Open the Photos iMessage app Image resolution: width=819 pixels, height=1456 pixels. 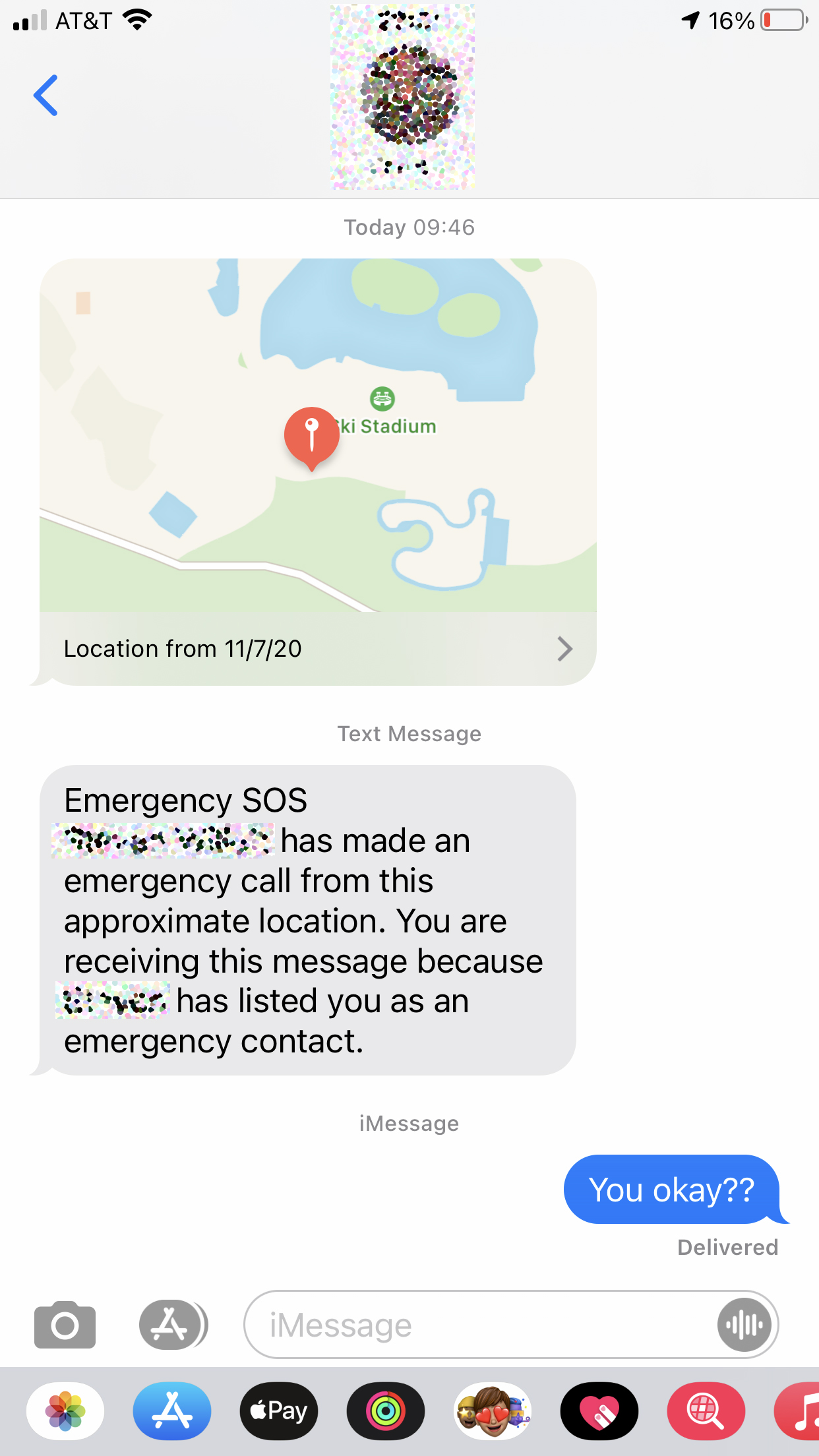tap(65, 1411)
